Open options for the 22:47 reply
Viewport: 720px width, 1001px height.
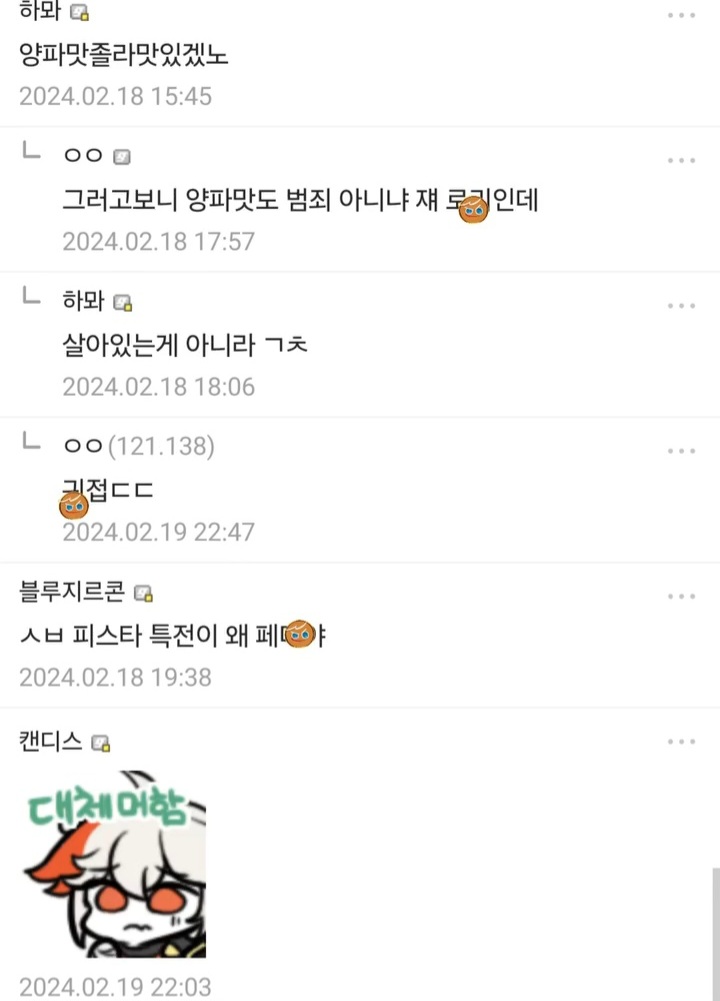[681, 451]
